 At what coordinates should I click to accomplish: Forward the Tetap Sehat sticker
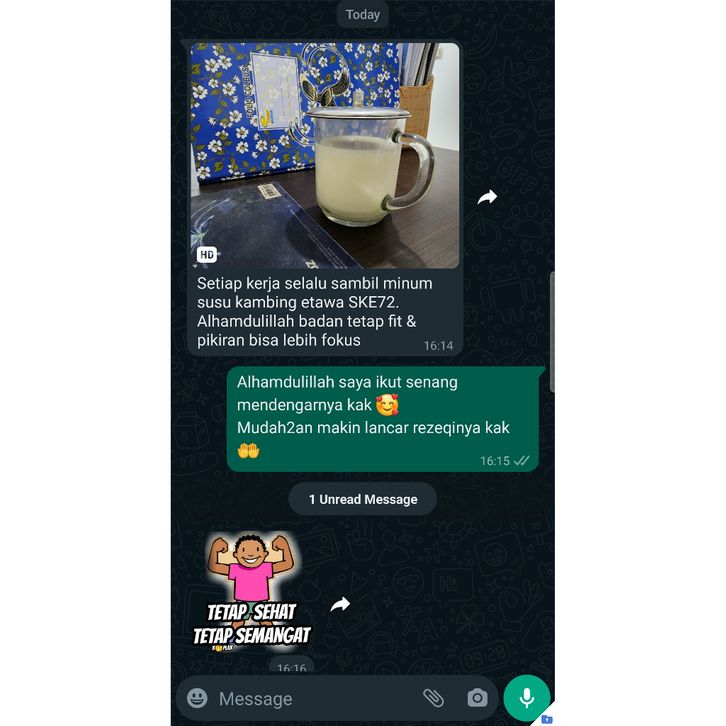[x=340, y=604]
